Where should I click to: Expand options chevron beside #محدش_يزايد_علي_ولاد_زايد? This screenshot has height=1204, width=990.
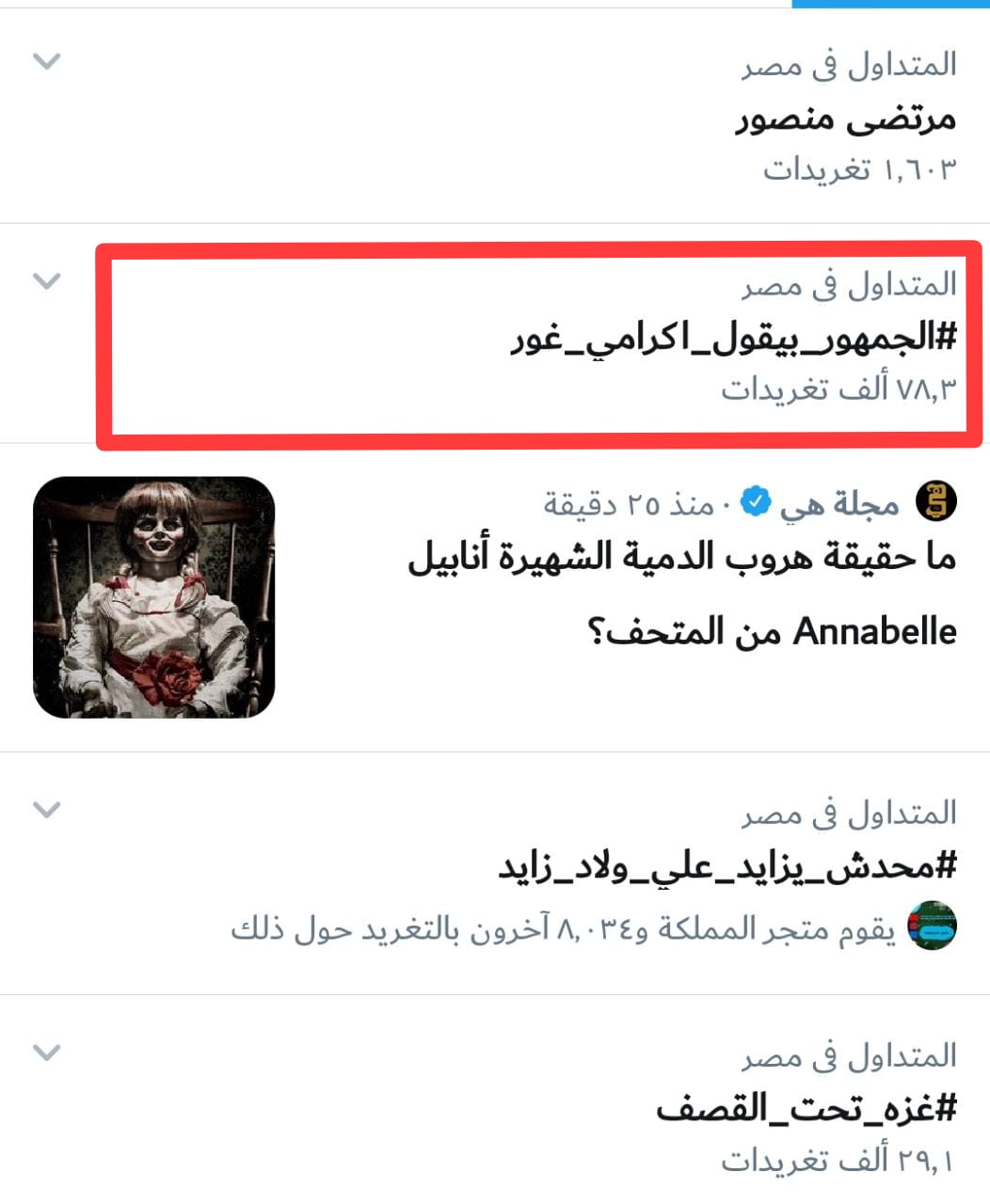pos(46,810)
